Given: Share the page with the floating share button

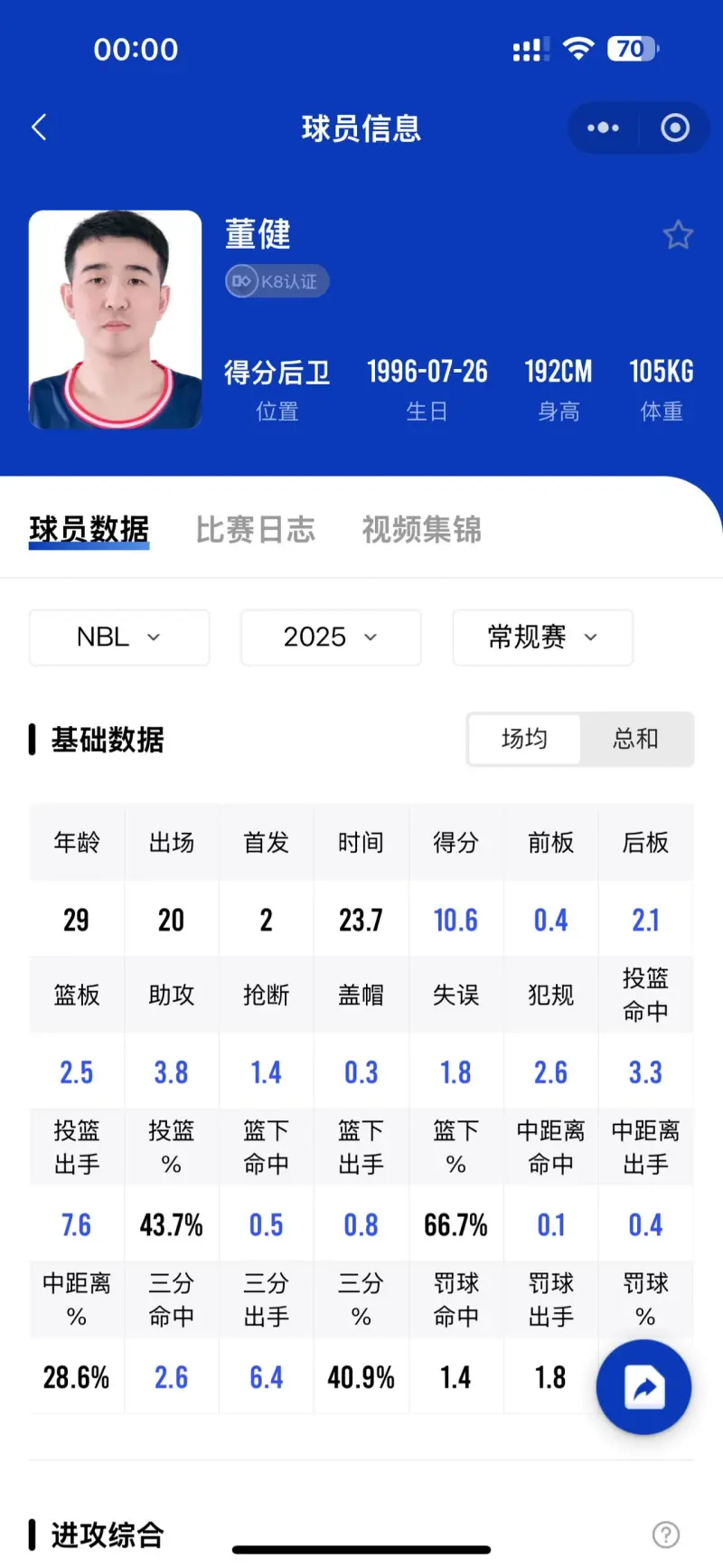Looking at the screenshot, I should click(x=643, y=1387).
